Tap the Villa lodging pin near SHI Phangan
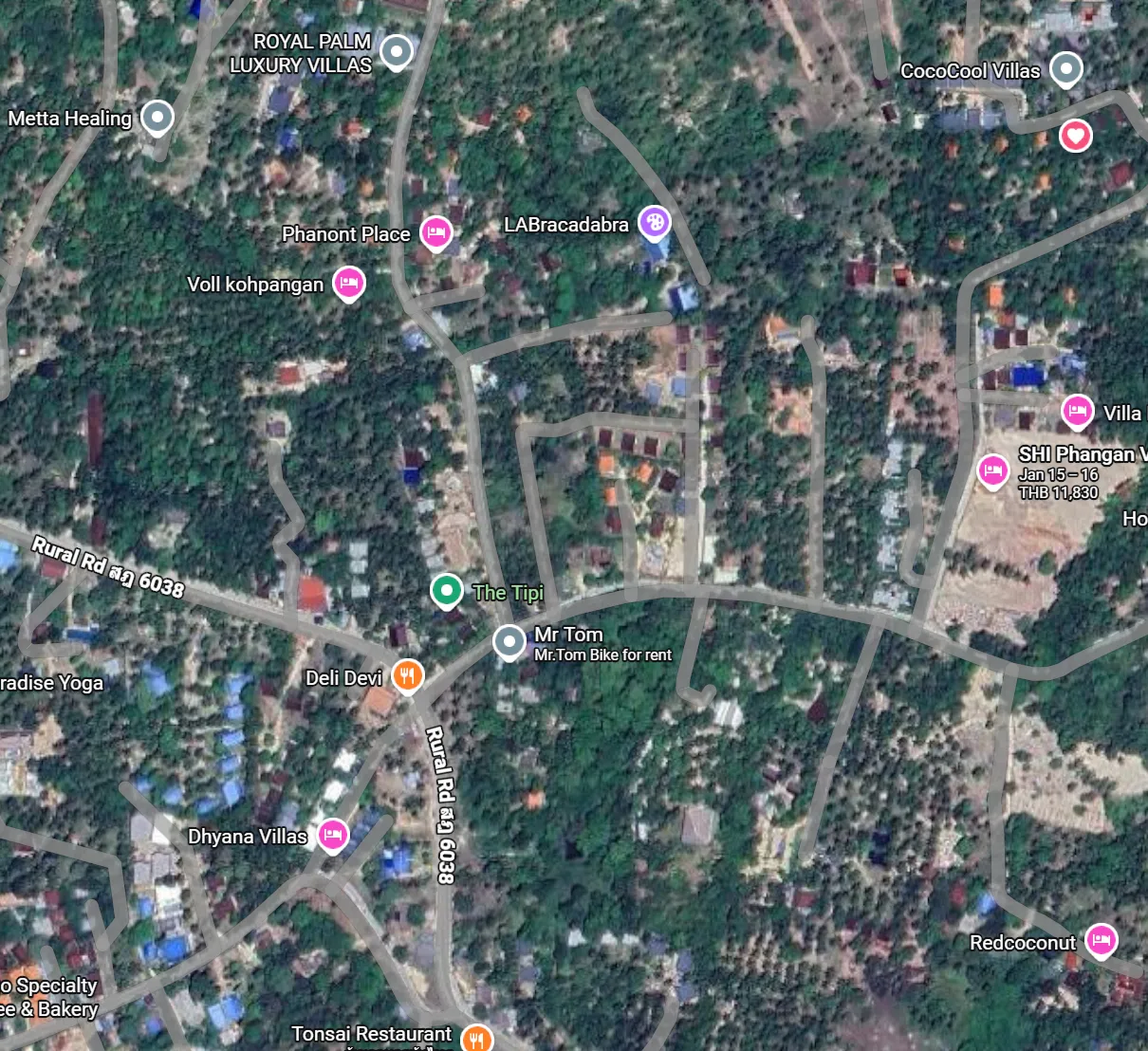 [1076, 411]
